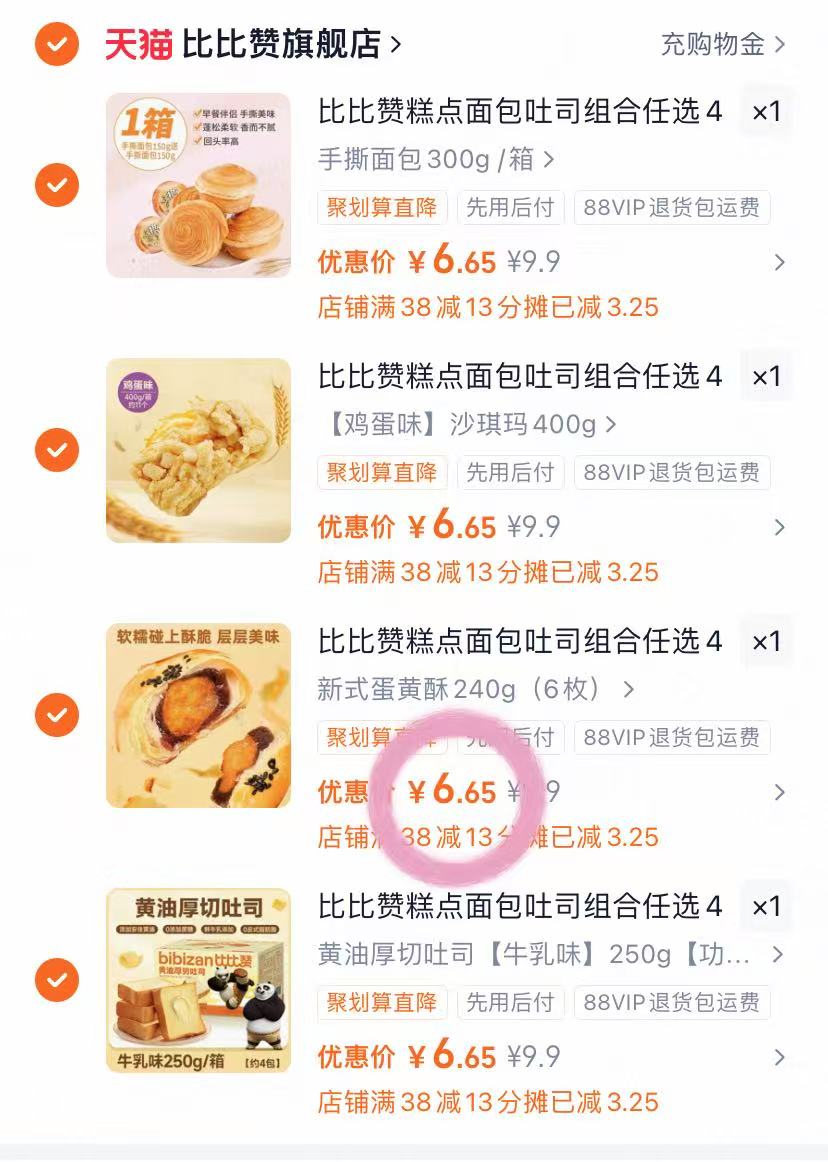Screen dimensions: 828x1162
Task: Uncheck the 鸡蛋味沙琪玛 item selection
Action: pos(56,452)
